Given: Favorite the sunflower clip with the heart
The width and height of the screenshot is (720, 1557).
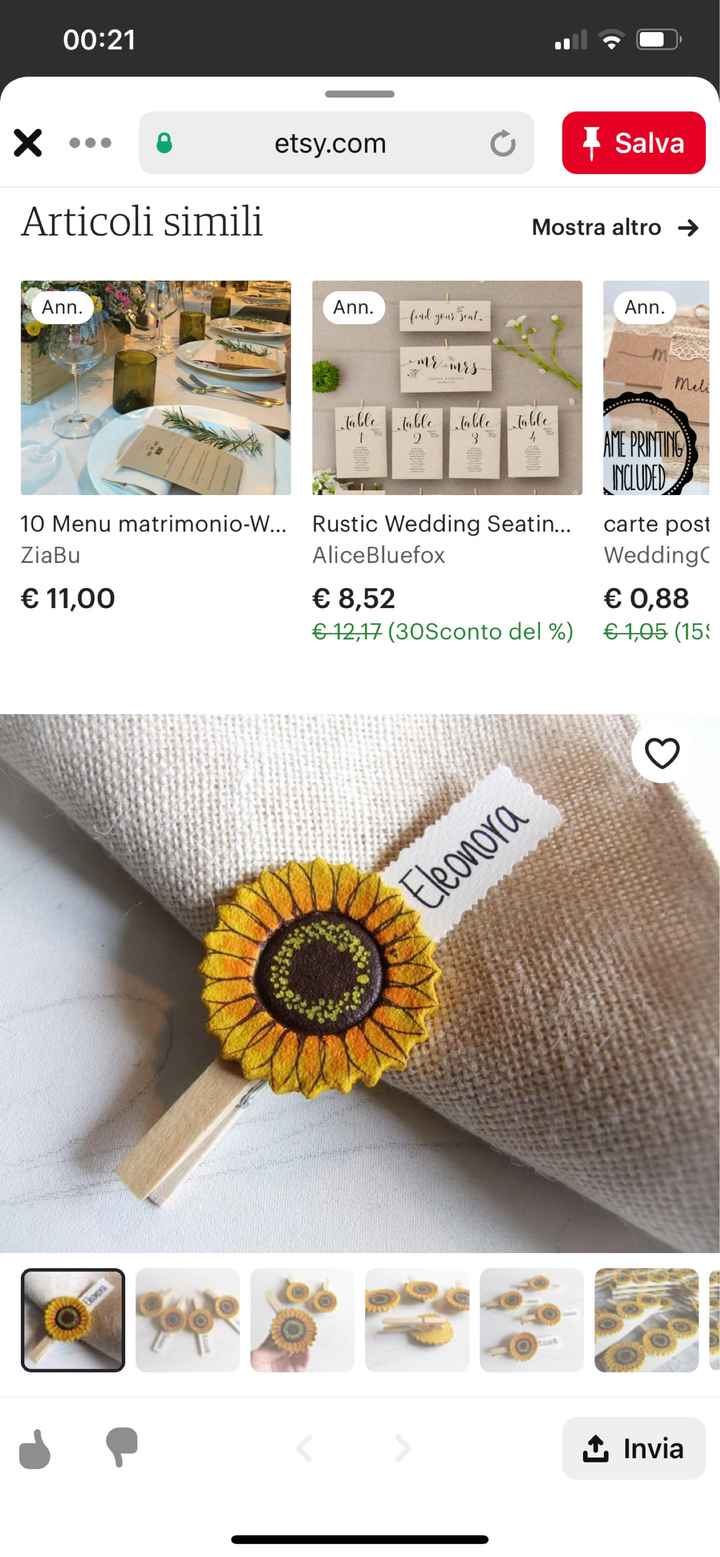Looking at the screenshot, I should [661, 753].
